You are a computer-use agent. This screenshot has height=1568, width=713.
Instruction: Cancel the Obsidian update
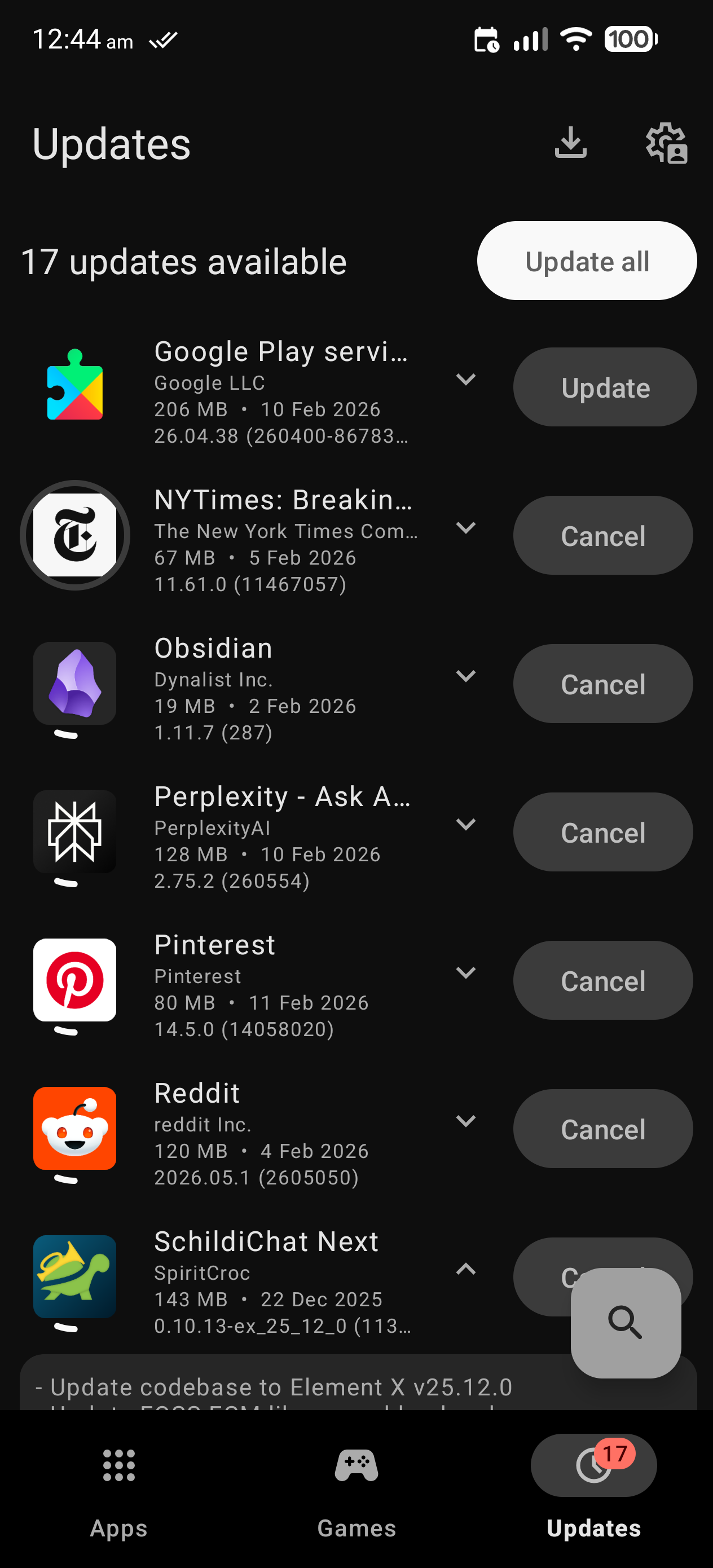603,684
